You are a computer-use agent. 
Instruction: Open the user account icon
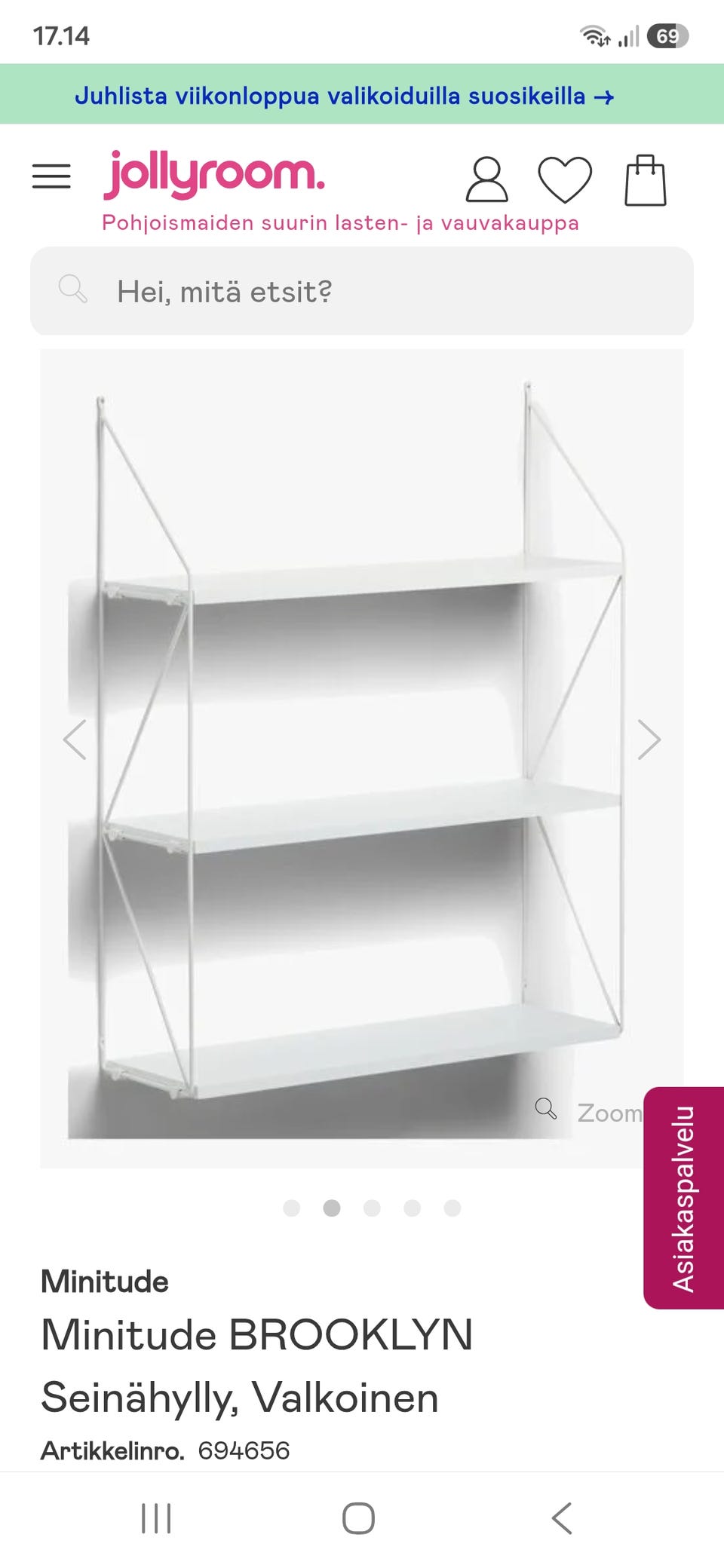pyautogui.click(x=486, y=179)
